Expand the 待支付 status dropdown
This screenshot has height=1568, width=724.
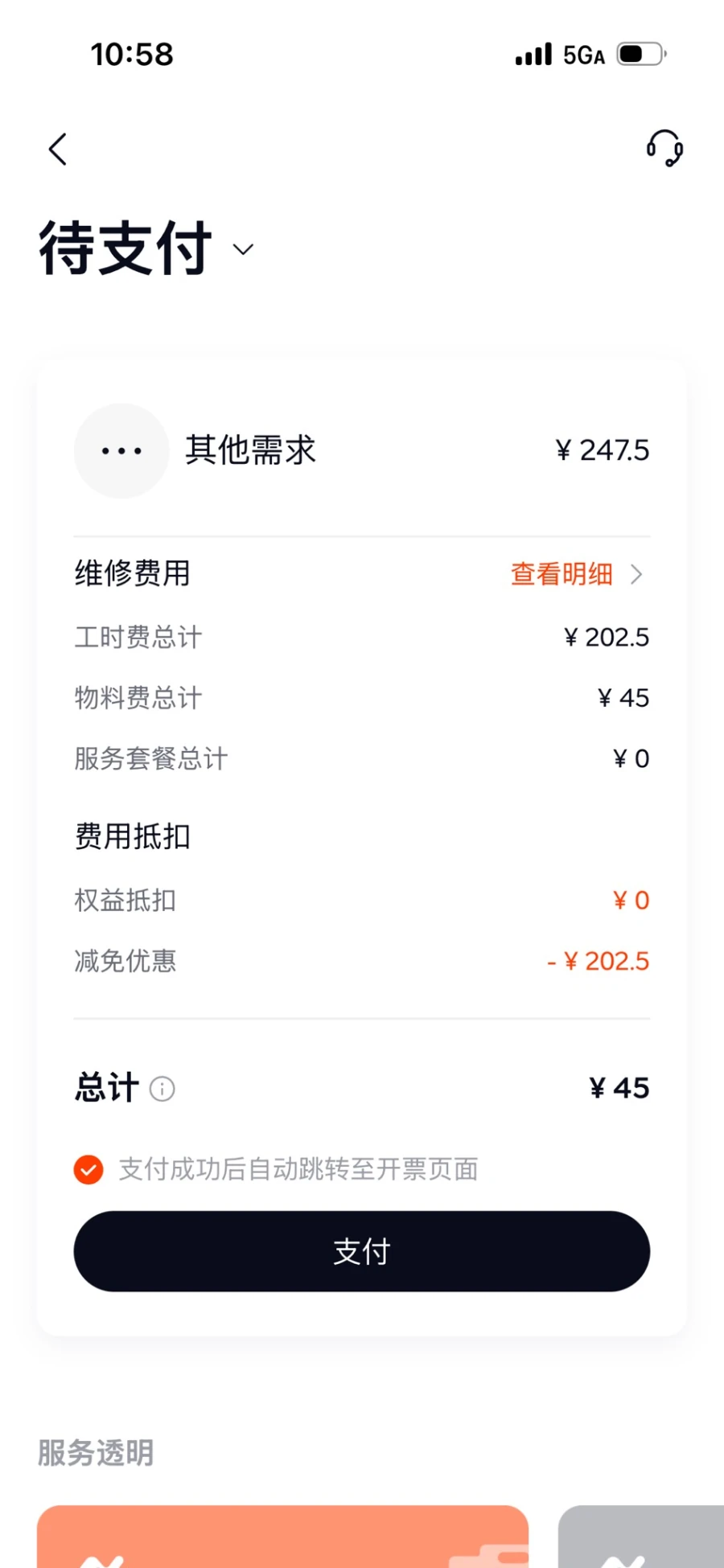(243, 249)
